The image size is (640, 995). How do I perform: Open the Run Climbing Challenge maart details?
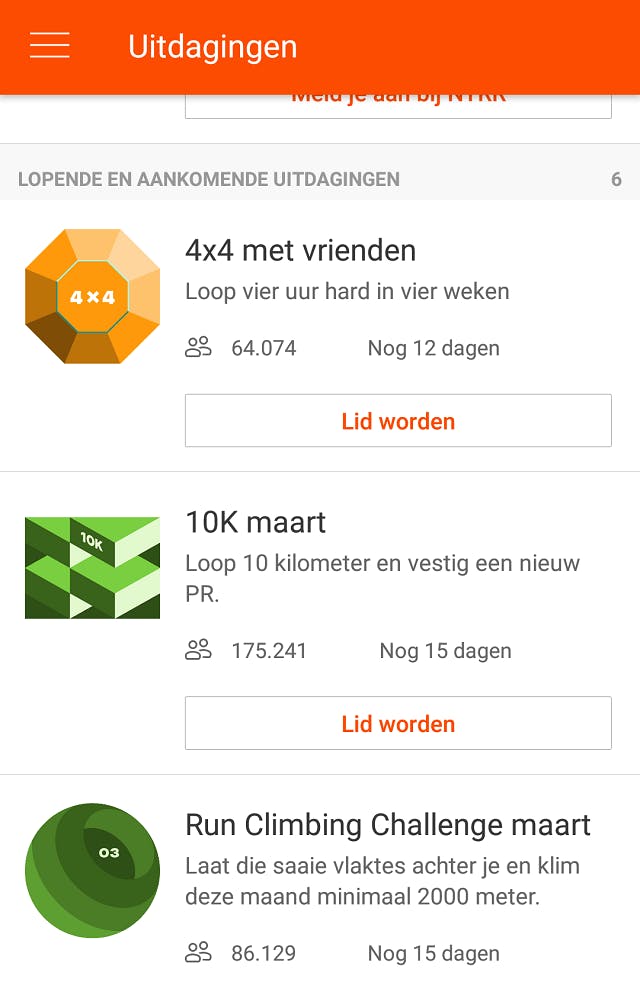[x=388, y=826]
